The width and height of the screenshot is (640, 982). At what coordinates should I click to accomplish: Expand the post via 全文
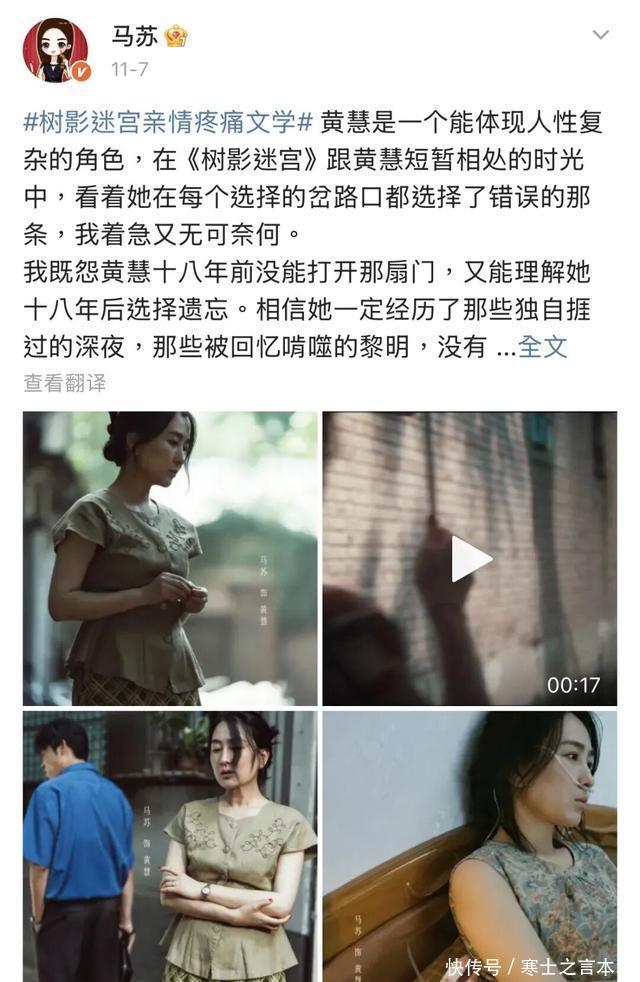(543, 347)
